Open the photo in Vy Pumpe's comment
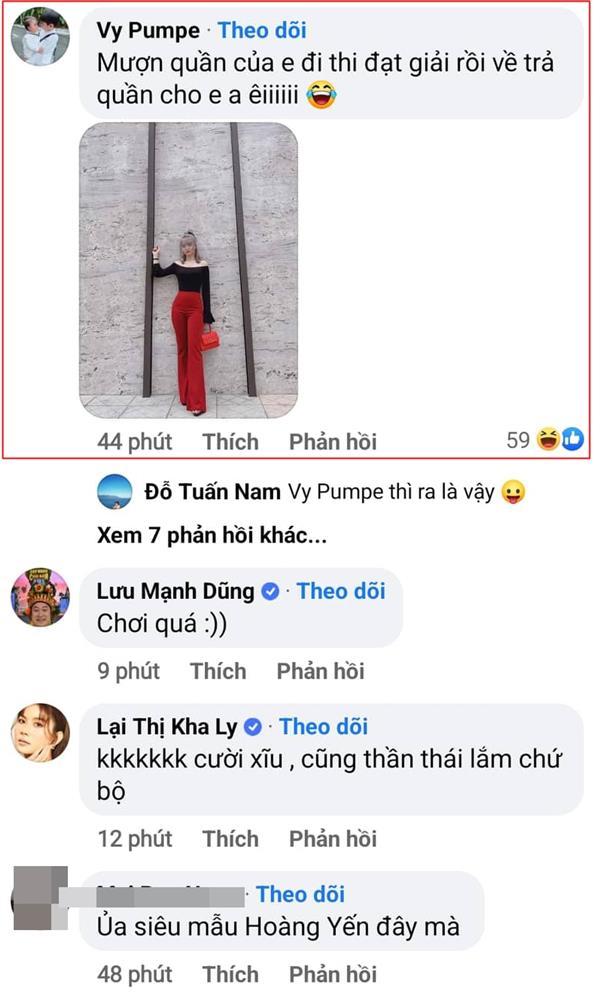This screenshot has height=1000, width=602. [189, 270]
